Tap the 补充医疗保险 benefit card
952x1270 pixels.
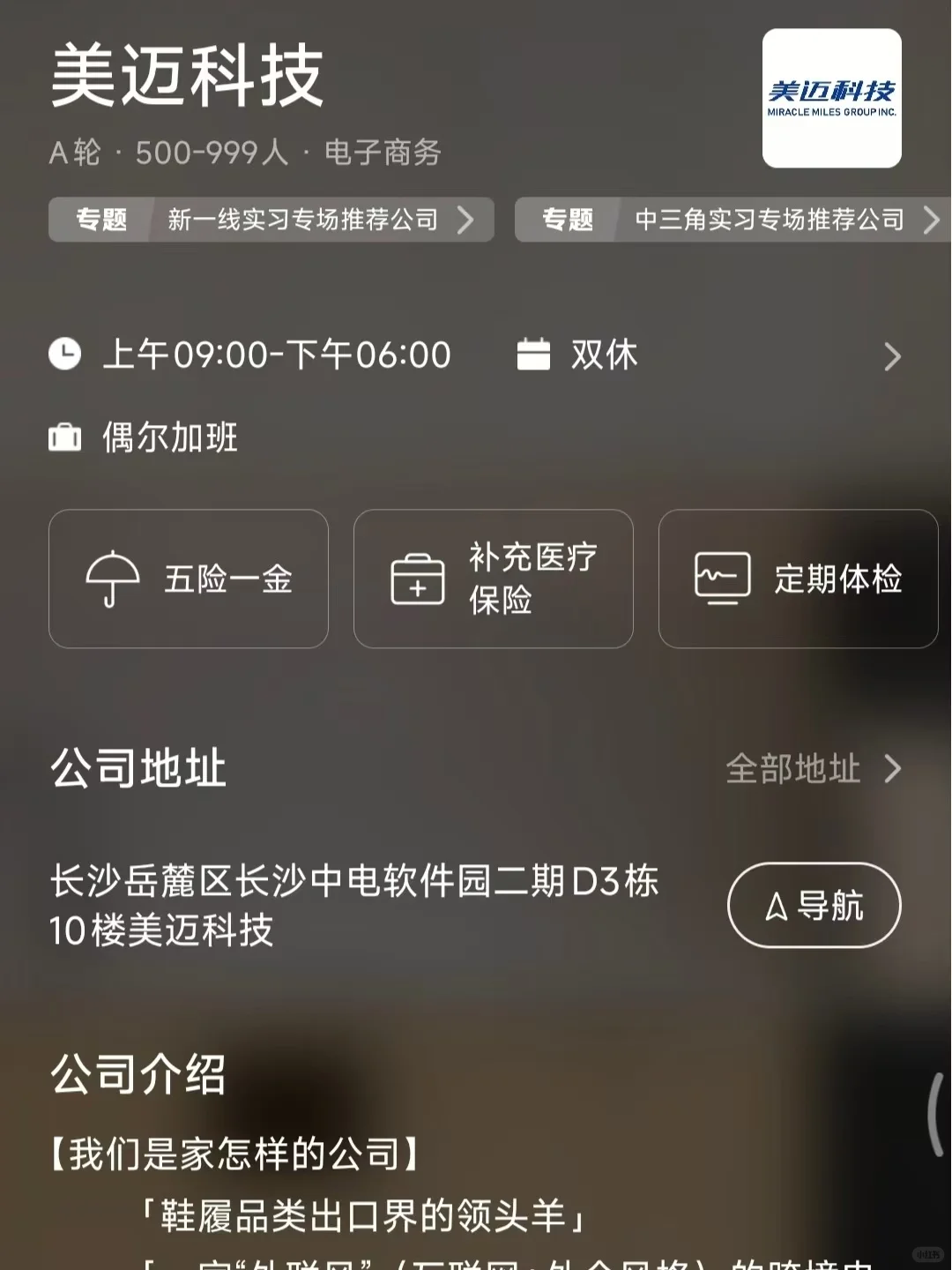[494, 579]
